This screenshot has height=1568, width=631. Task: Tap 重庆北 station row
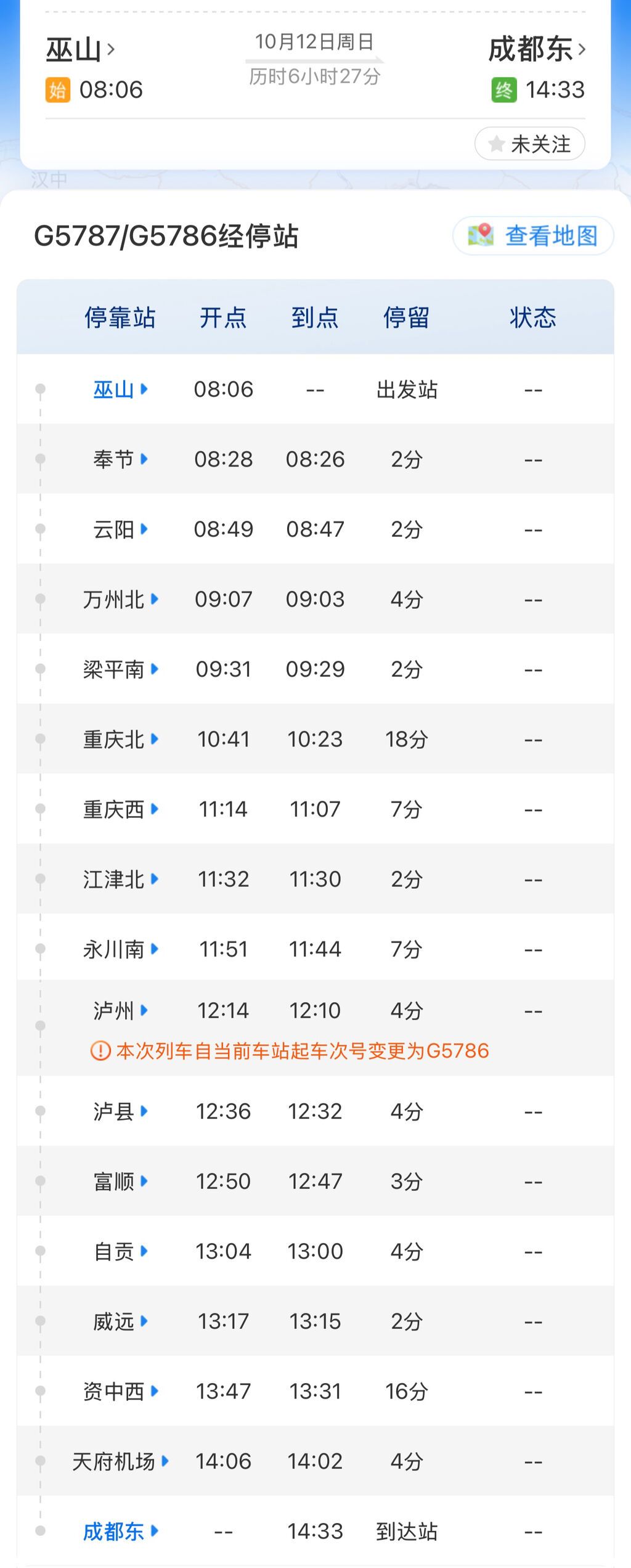pyautogui.click(x=120, y=739)
